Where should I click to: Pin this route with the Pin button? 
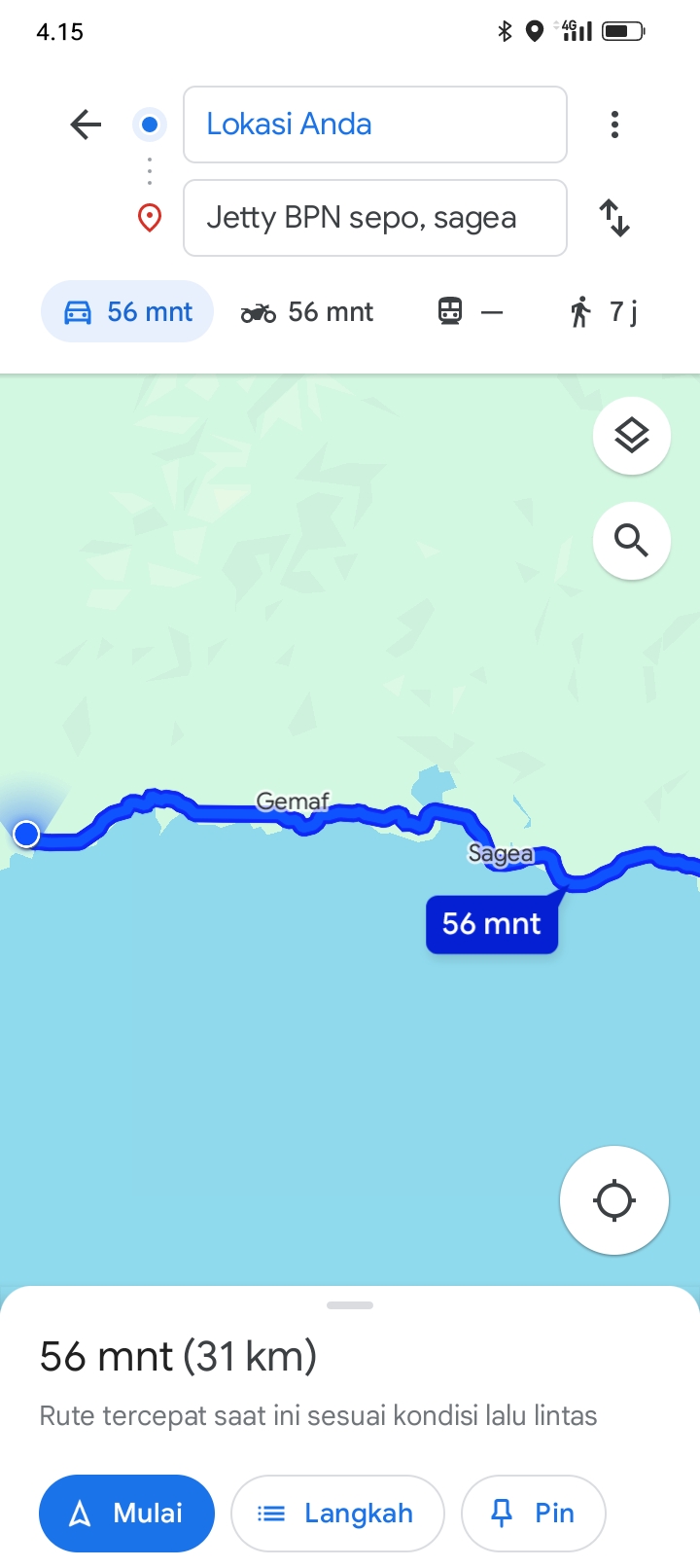pyautogui.click(x=534, y=1514)
